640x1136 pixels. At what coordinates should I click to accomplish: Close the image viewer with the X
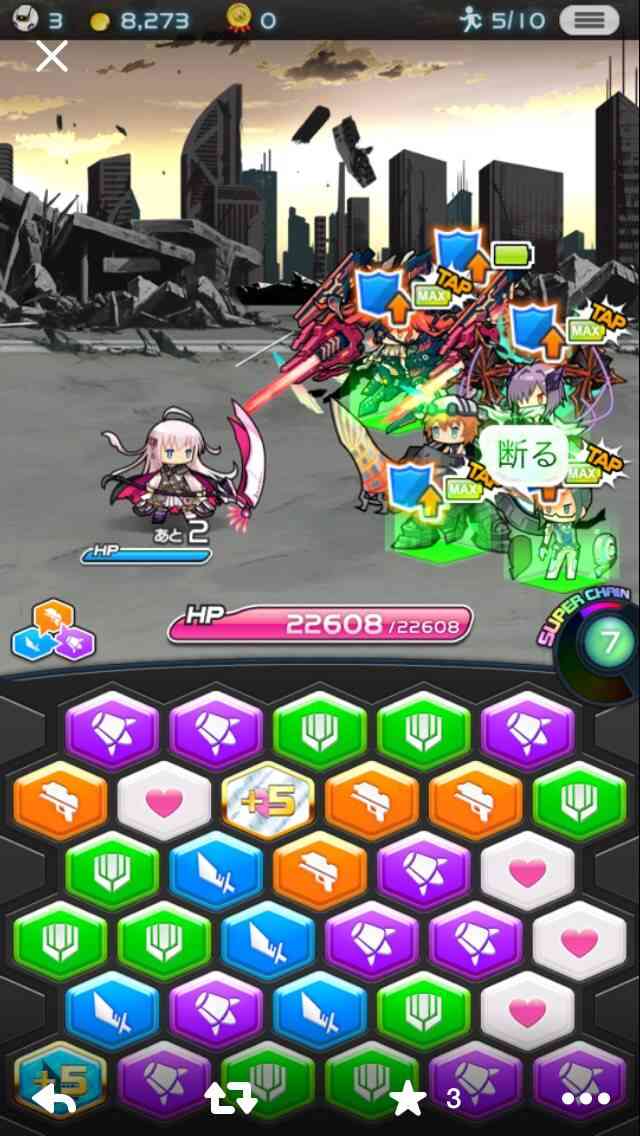coord(52,57)
